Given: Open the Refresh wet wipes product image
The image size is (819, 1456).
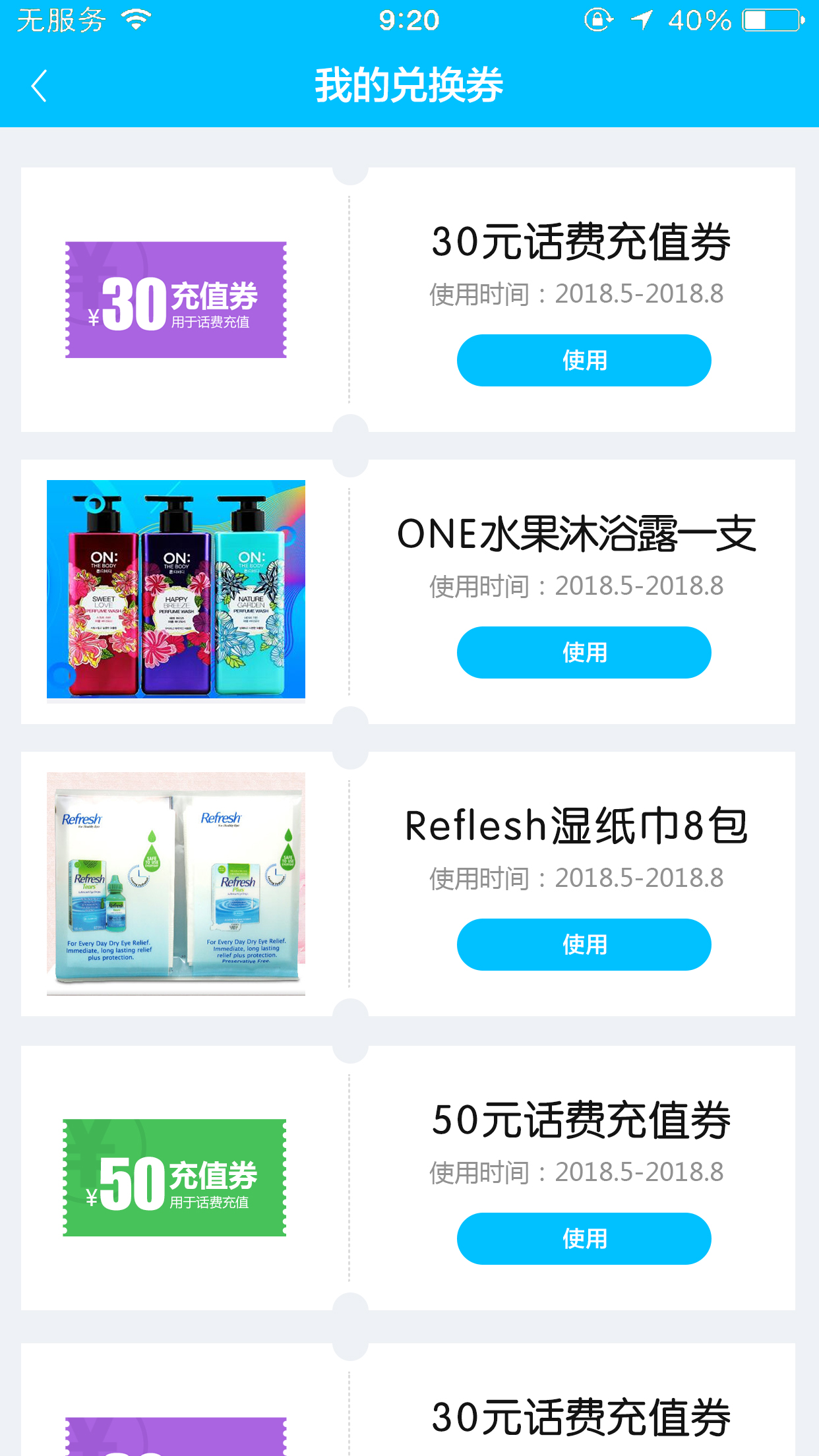Looking at the screenshot, I should click(x=176, y=882).
